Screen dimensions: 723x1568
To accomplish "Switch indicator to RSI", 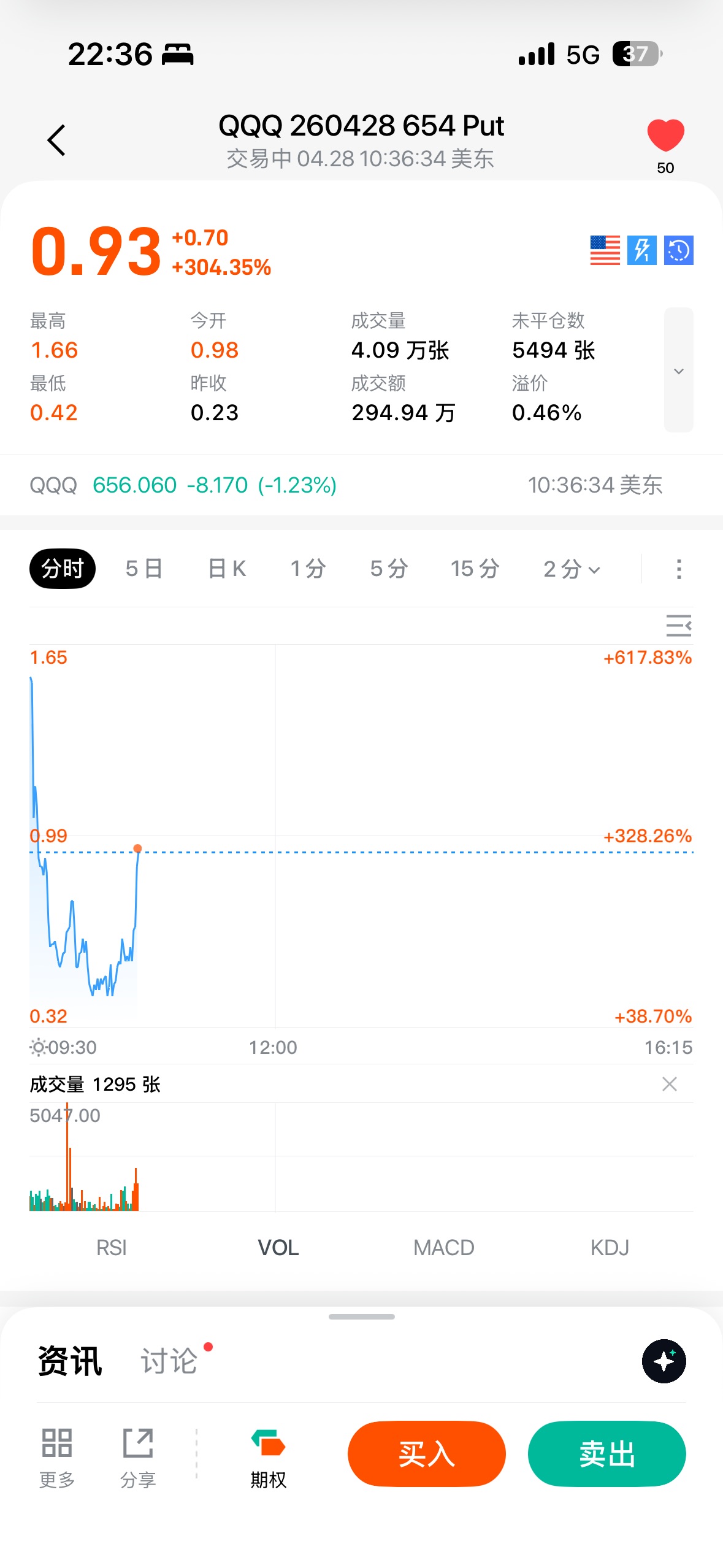I will pyautogui.click(x=112, y=1248).
